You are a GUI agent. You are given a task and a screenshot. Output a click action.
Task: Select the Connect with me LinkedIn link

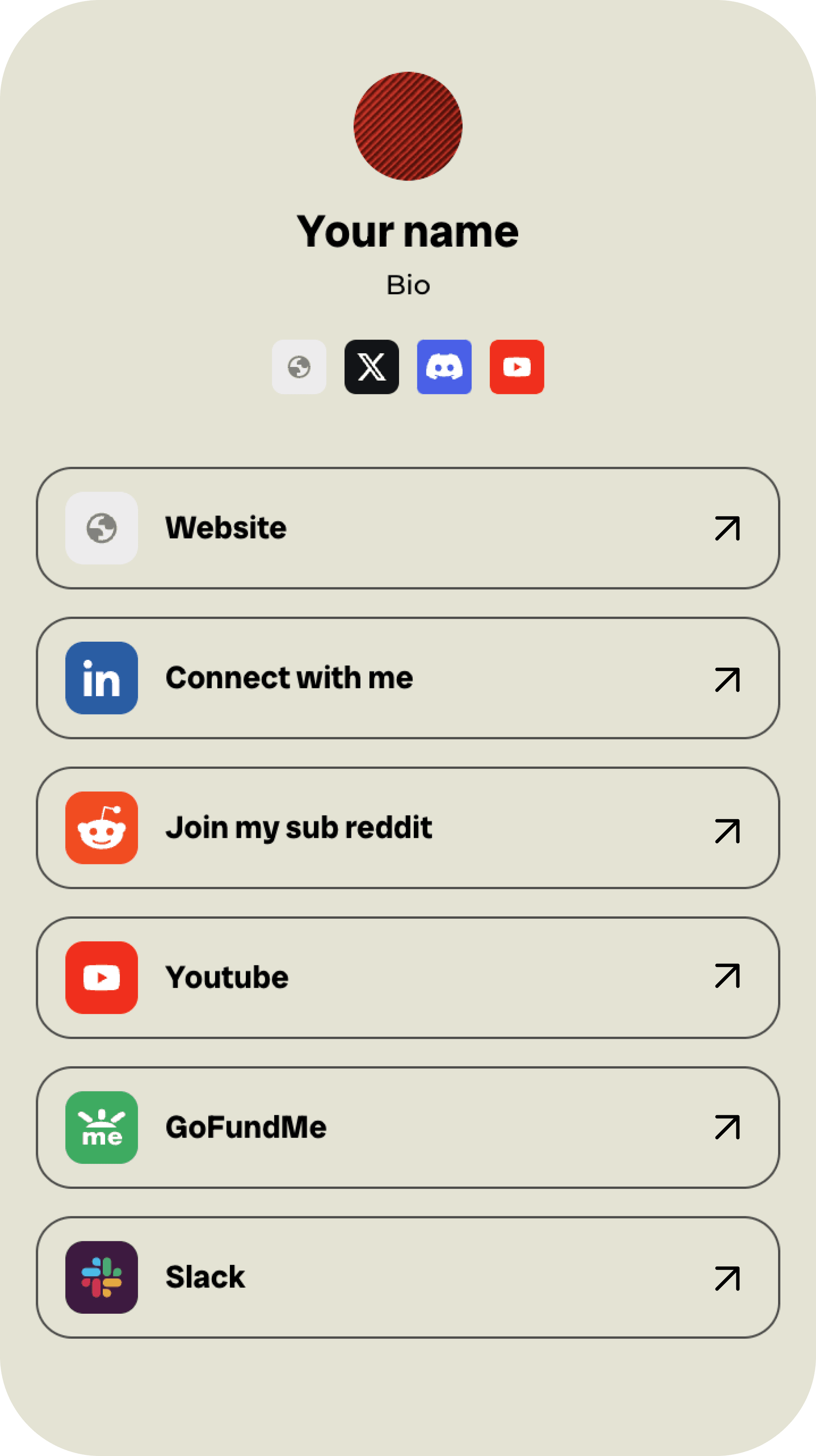pos(407,678)
